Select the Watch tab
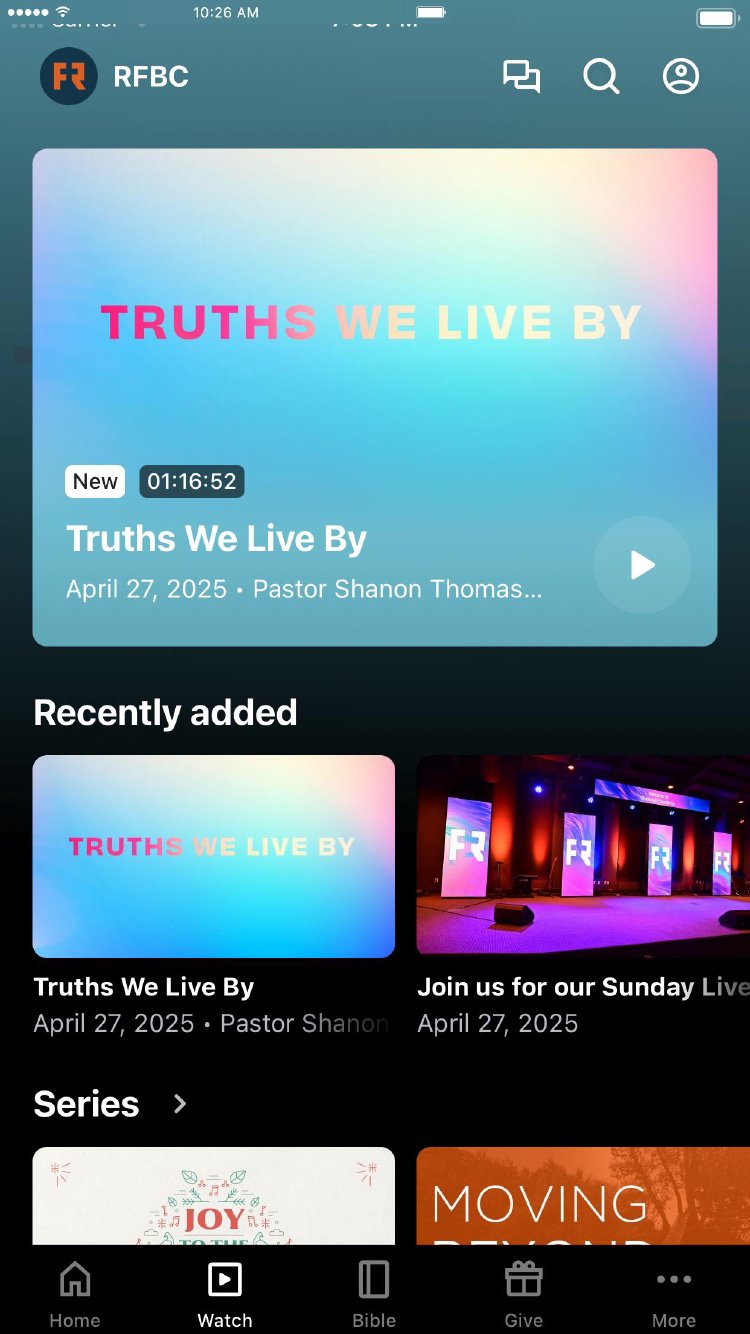 tap(225, 1294)
